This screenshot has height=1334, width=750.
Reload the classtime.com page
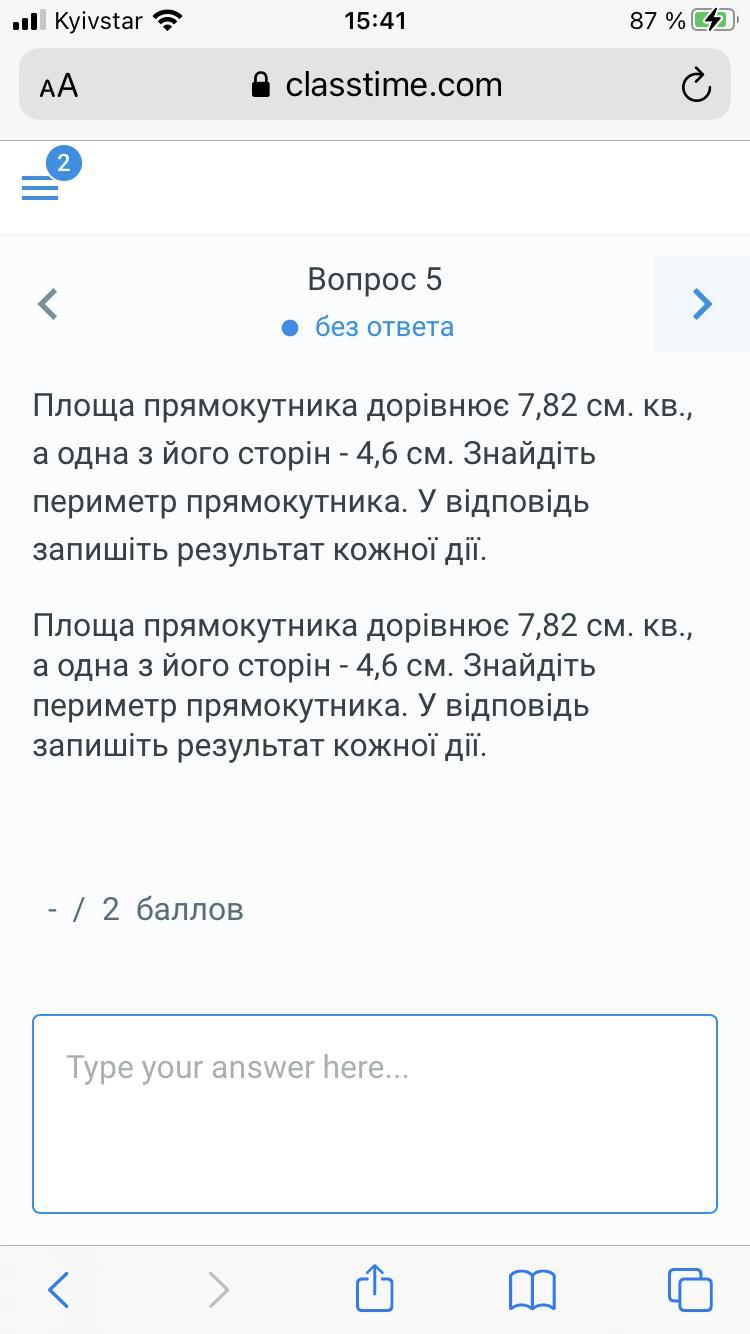pyautogui.click(x=695, y=86)
